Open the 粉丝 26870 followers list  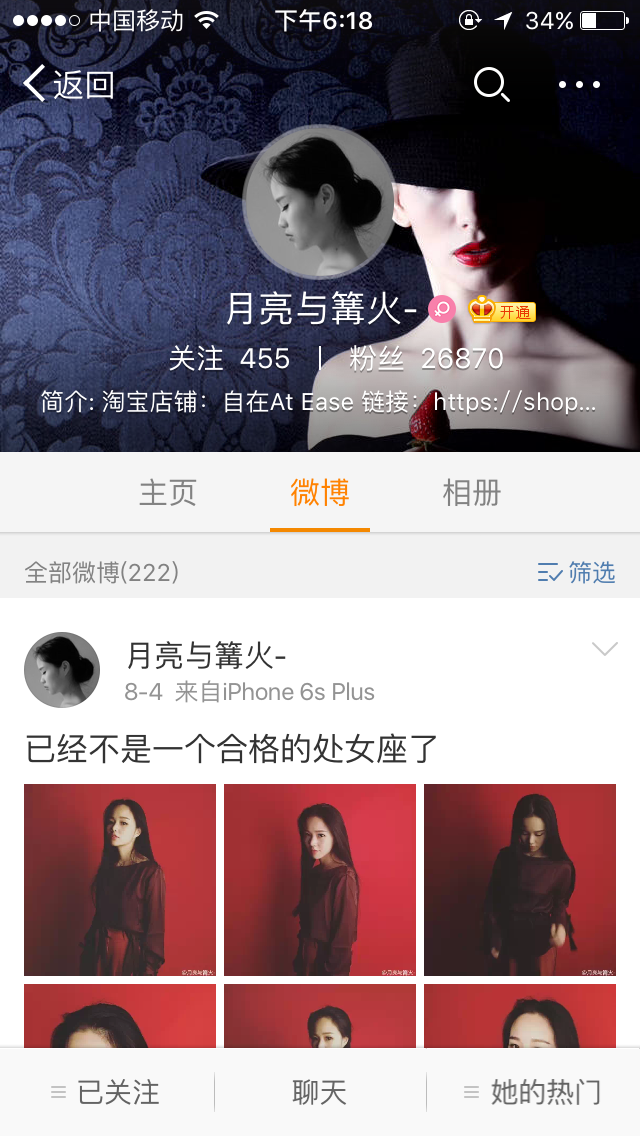point(426,359)
